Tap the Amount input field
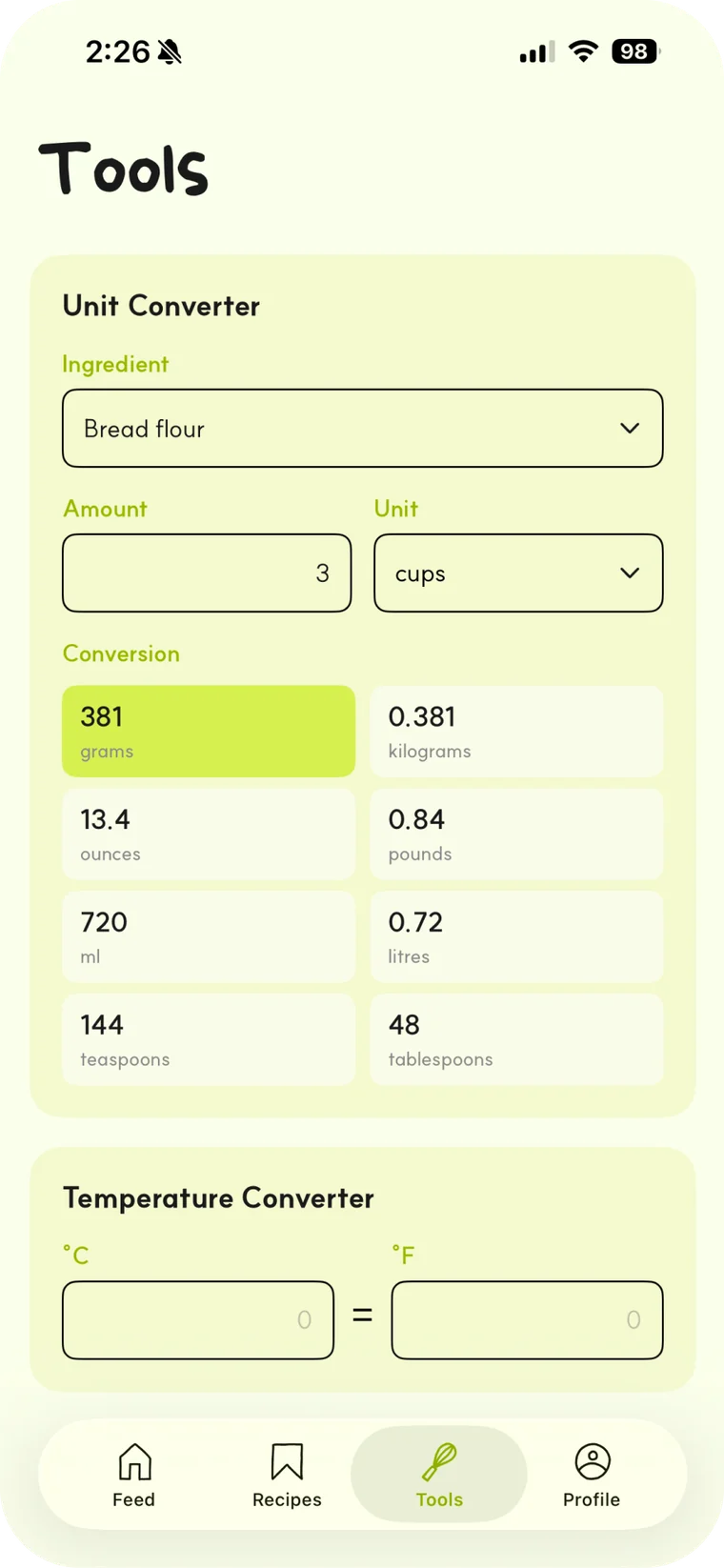Screen dimensions: 724x1568 [x=207, y=573]
